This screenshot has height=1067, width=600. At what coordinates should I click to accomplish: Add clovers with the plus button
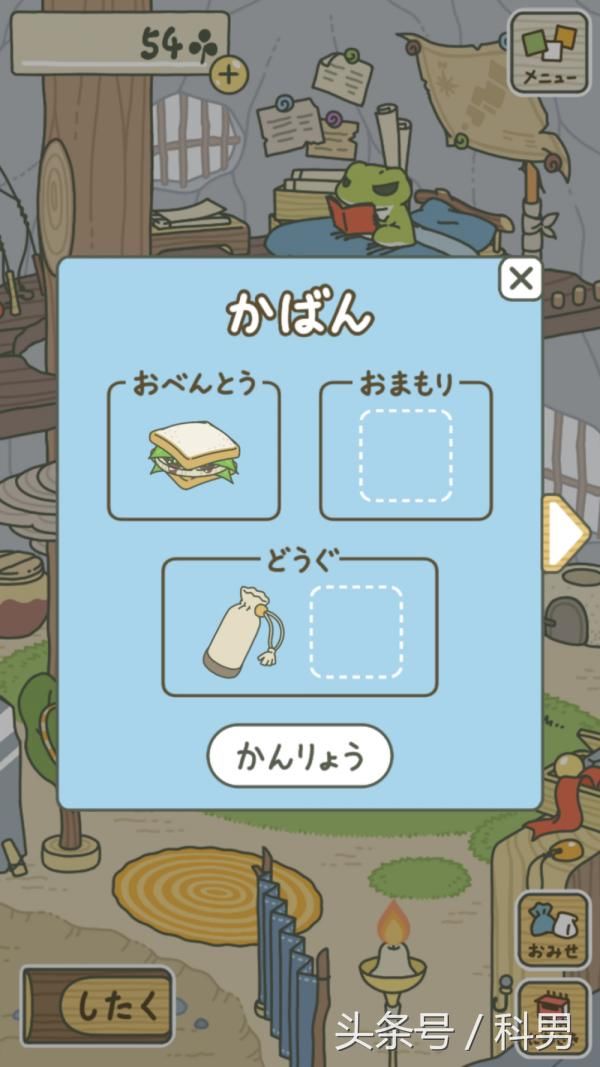229,73
